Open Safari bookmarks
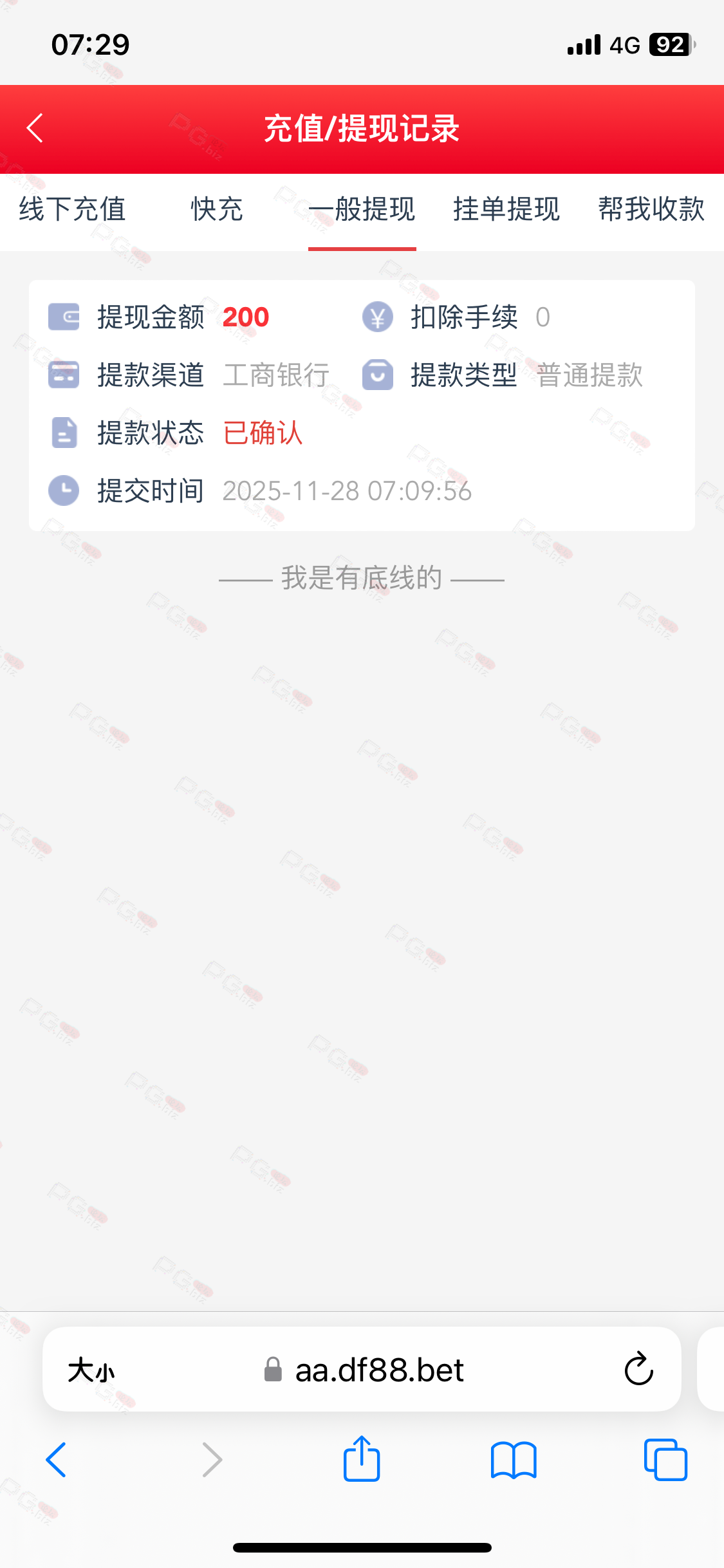 click(513, 1460)
